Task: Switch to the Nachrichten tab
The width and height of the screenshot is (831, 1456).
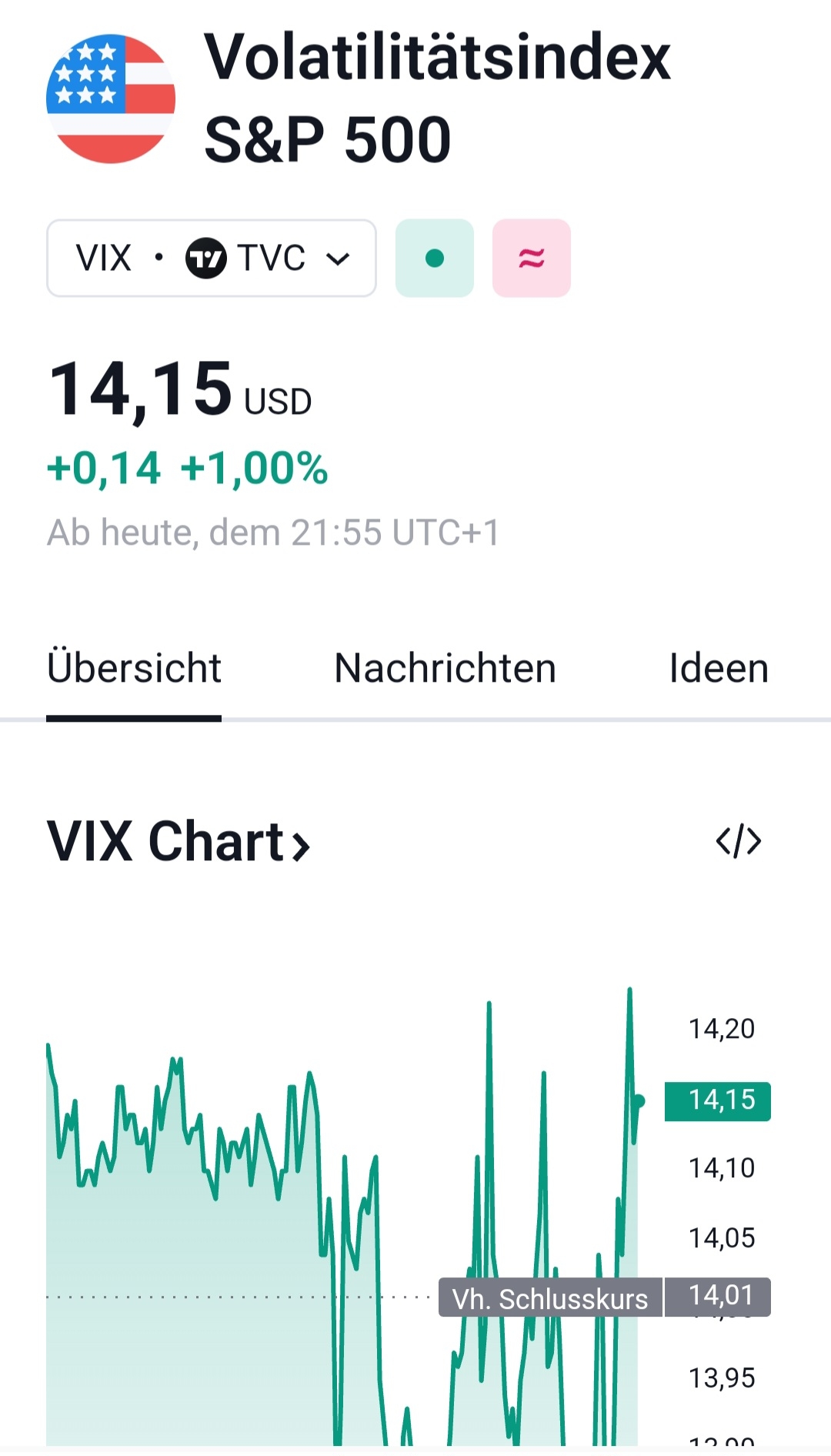Action: point(443,666)
